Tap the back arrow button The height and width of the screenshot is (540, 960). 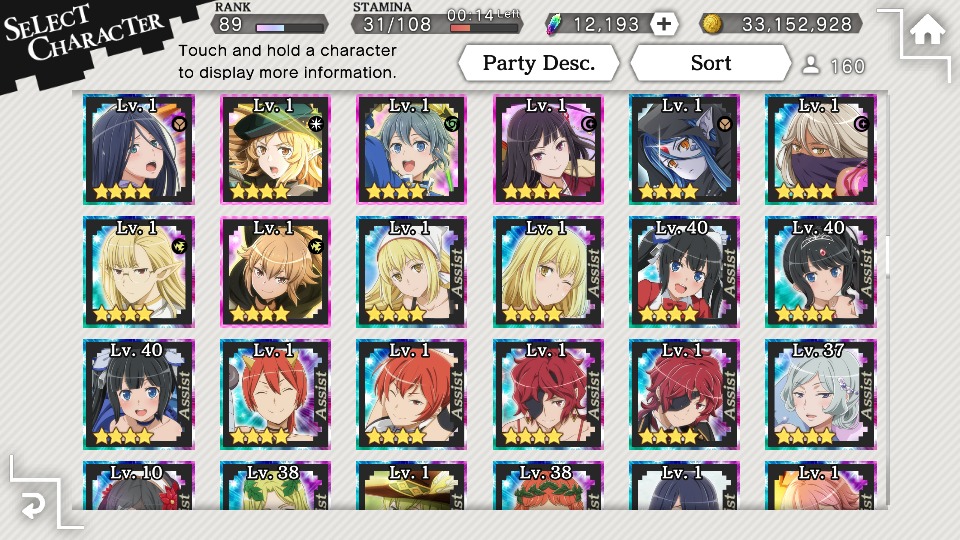[x=33, y=507]
